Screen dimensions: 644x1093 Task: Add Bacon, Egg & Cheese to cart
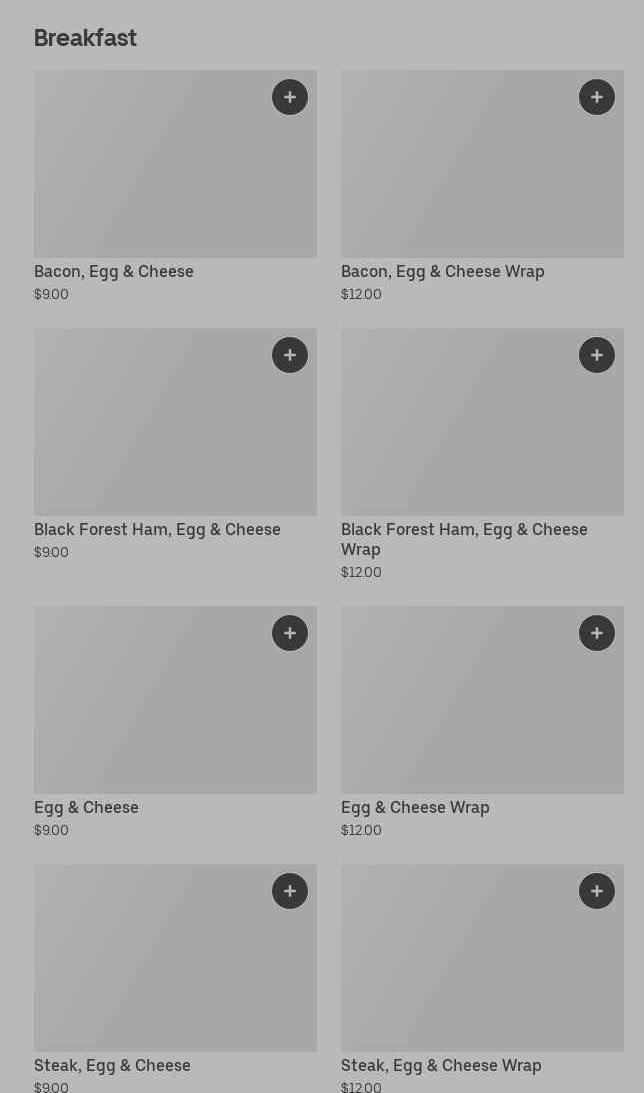click(290, 97)
